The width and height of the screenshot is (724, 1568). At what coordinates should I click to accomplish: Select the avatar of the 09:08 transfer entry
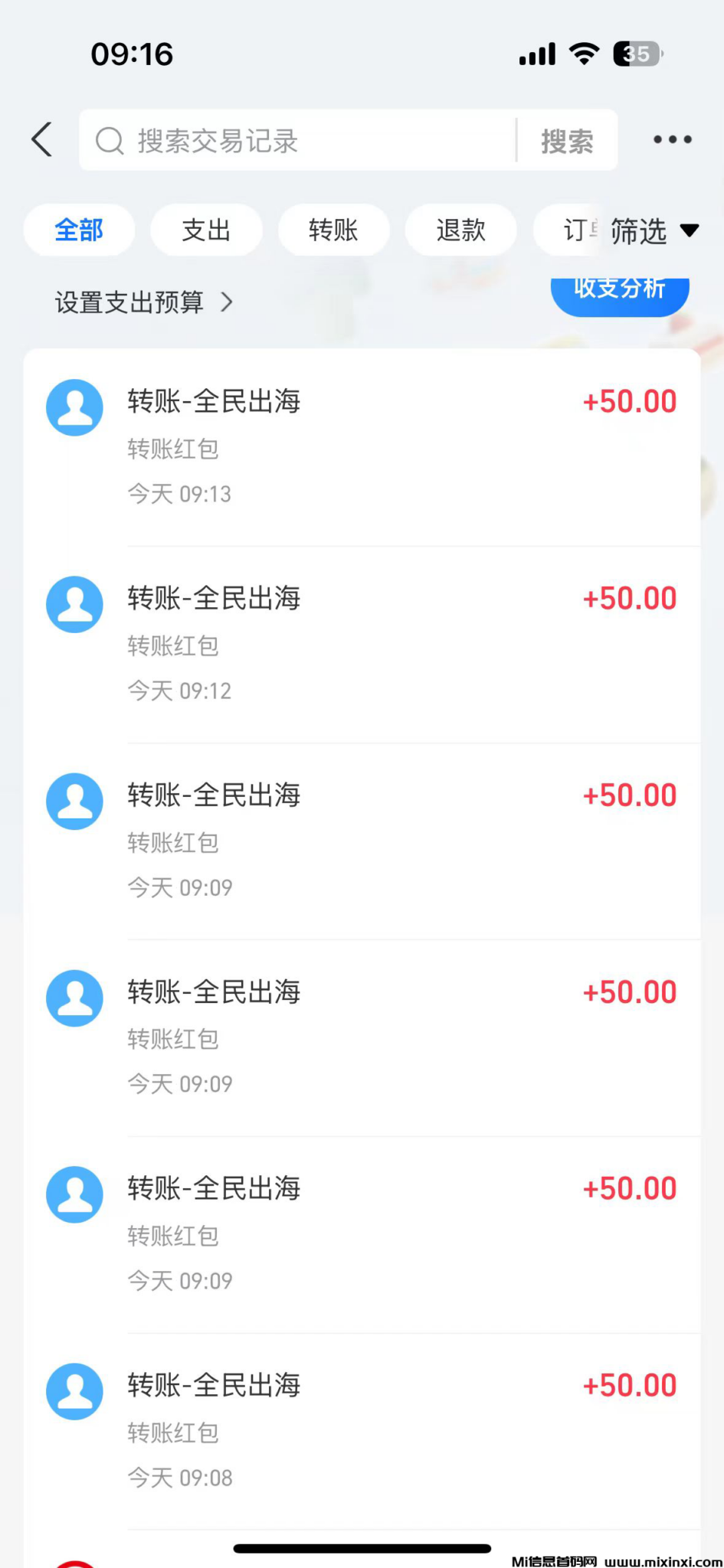[74, 1391]
